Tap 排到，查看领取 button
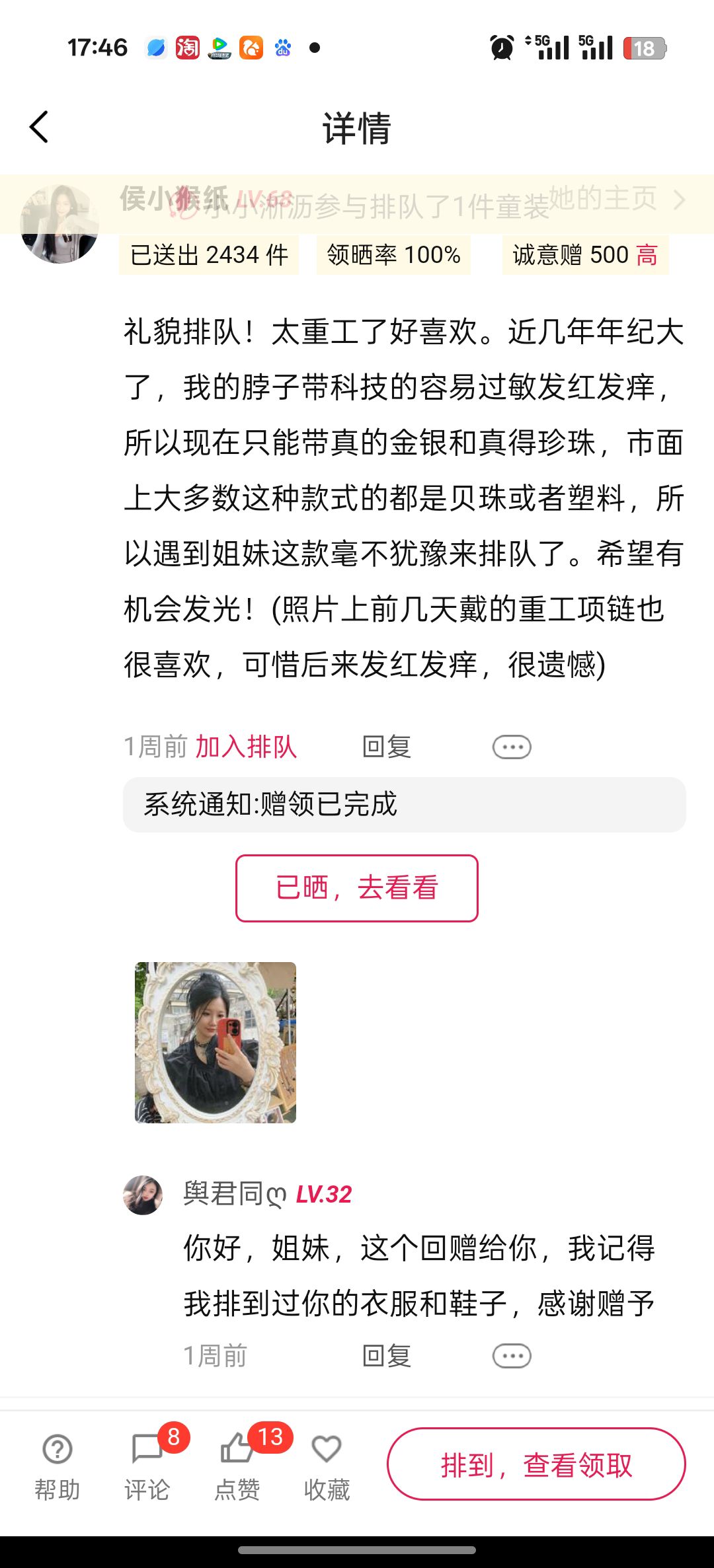 536,1464
